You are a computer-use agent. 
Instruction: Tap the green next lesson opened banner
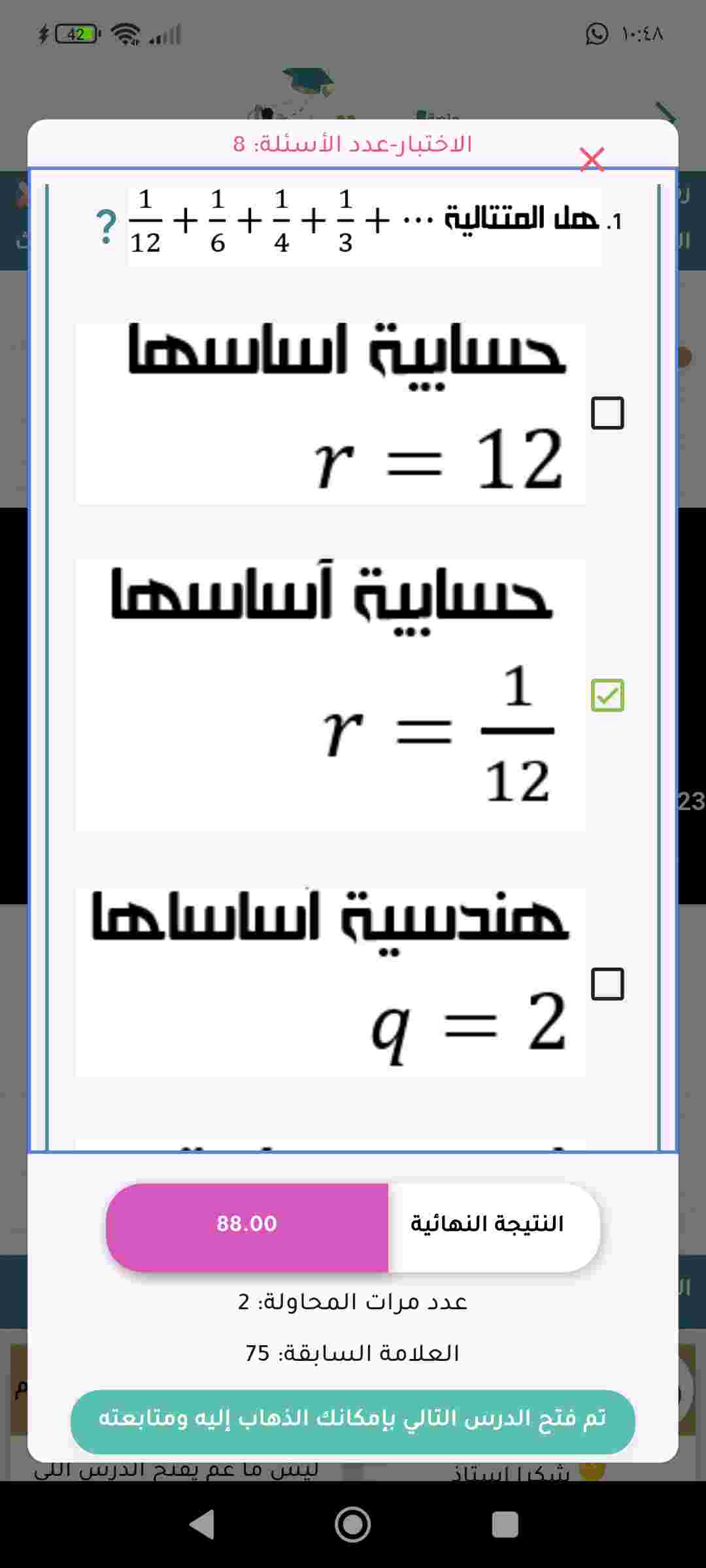[353, 1419]
